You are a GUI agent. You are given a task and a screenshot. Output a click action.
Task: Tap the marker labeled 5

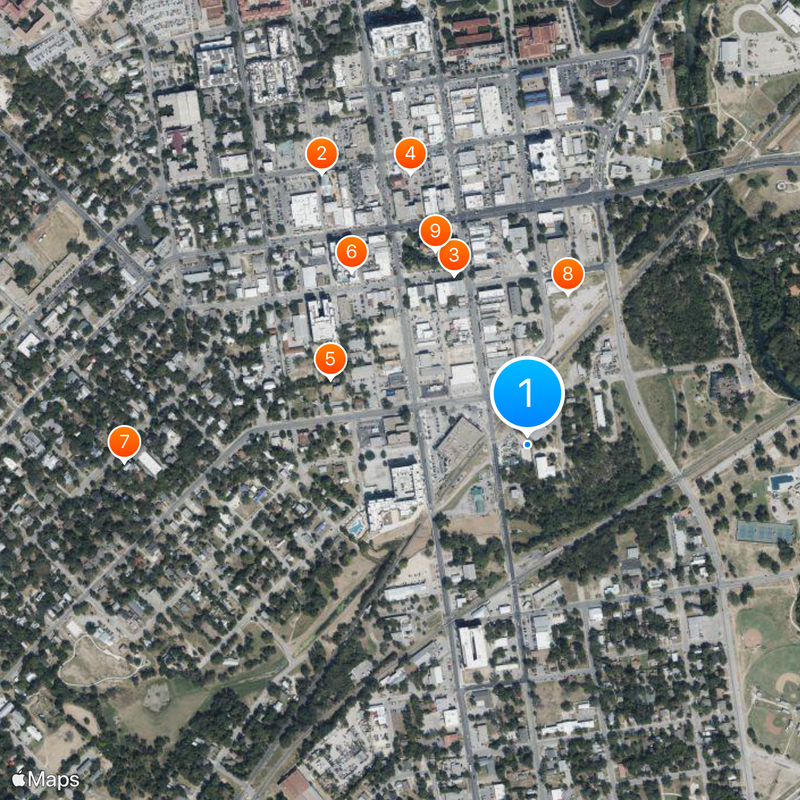tap(331, 359)
